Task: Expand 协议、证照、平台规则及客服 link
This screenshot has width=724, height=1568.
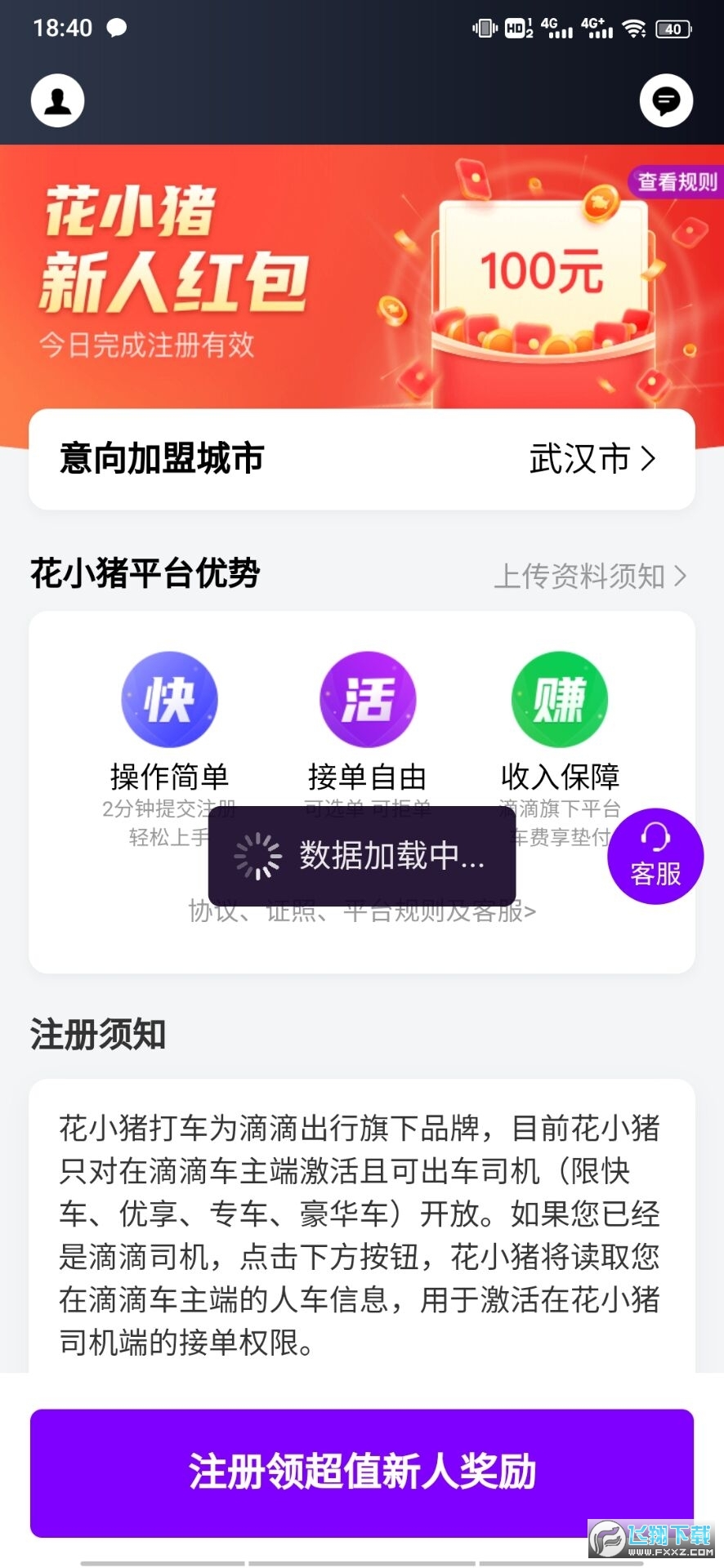Action: 362,912
